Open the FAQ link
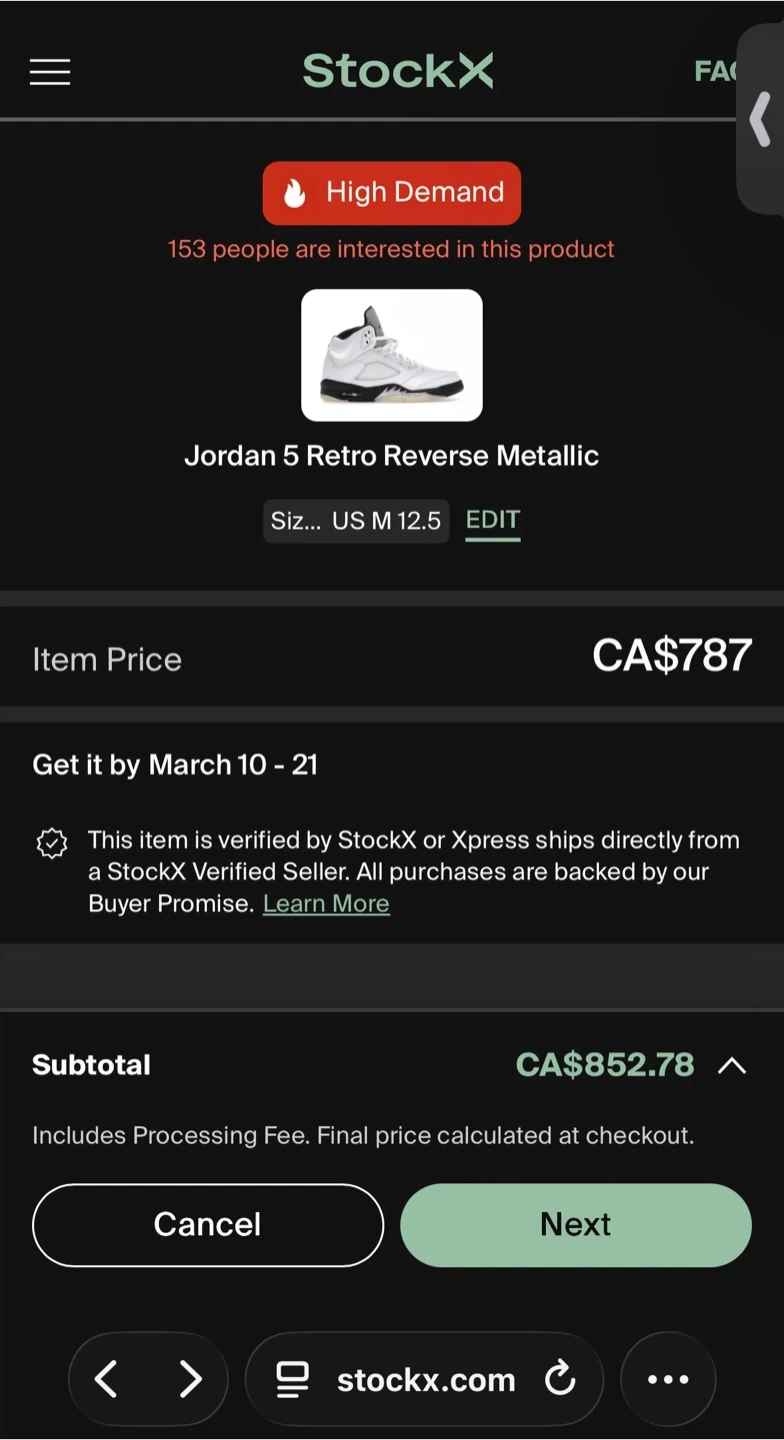 tap(715, 71)
